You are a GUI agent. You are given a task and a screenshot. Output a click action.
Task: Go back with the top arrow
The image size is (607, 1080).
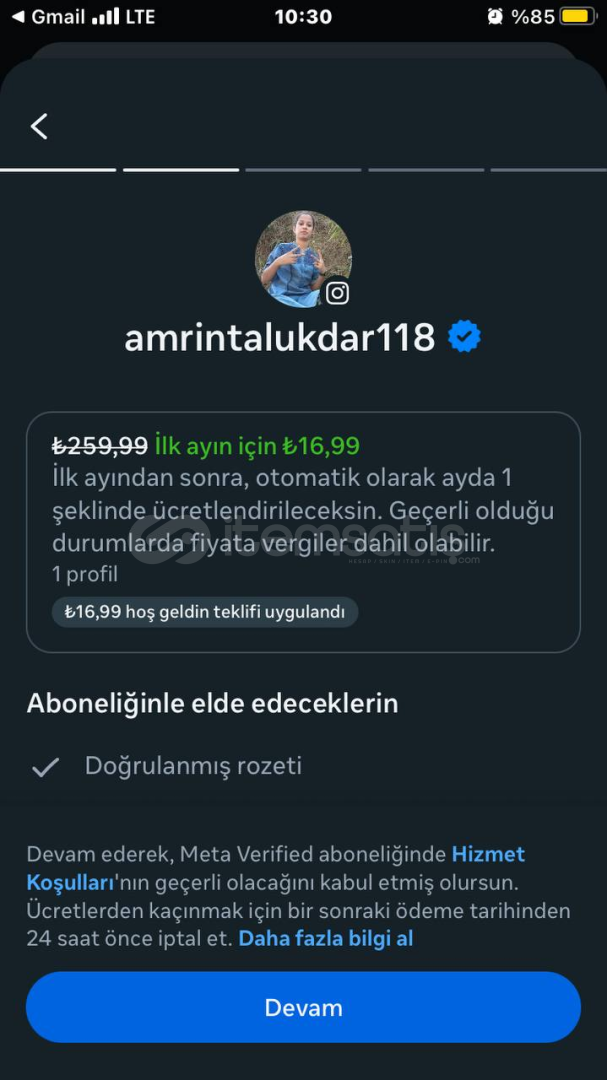(x=39, y=126)
